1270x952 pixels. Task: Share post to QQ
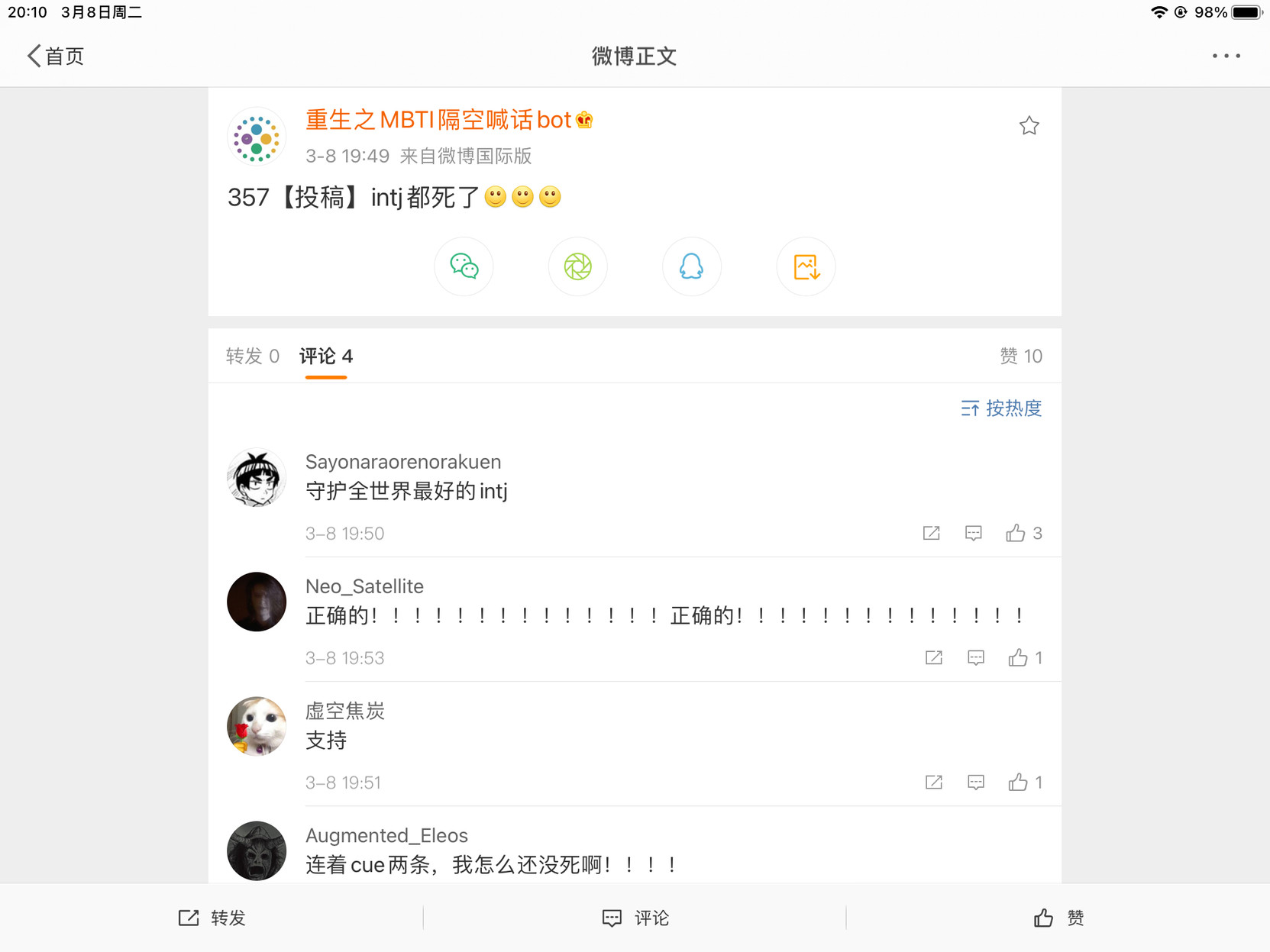691,266
